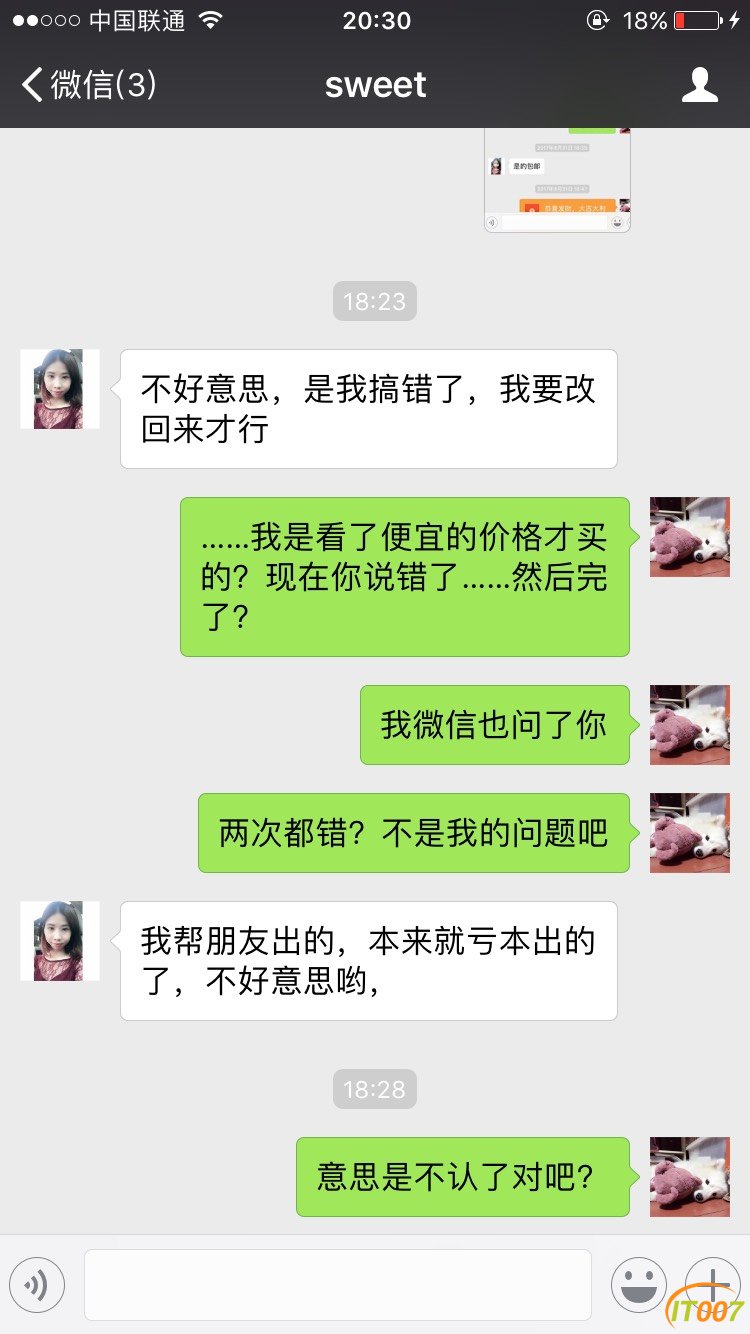750x1334 pixels.
Task: Open sweet's avatar next to 不好意思,是我搞错了
Action: coord(60,389)
